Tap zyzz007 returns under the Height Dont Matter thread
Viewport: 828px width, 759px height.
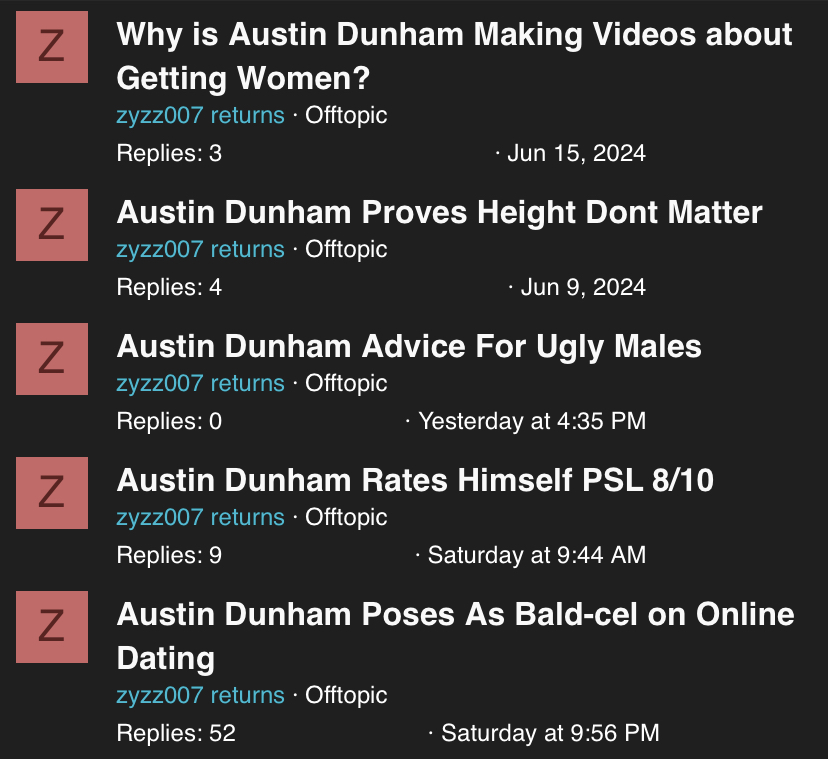pyautogui.click(x=200, y=249)
